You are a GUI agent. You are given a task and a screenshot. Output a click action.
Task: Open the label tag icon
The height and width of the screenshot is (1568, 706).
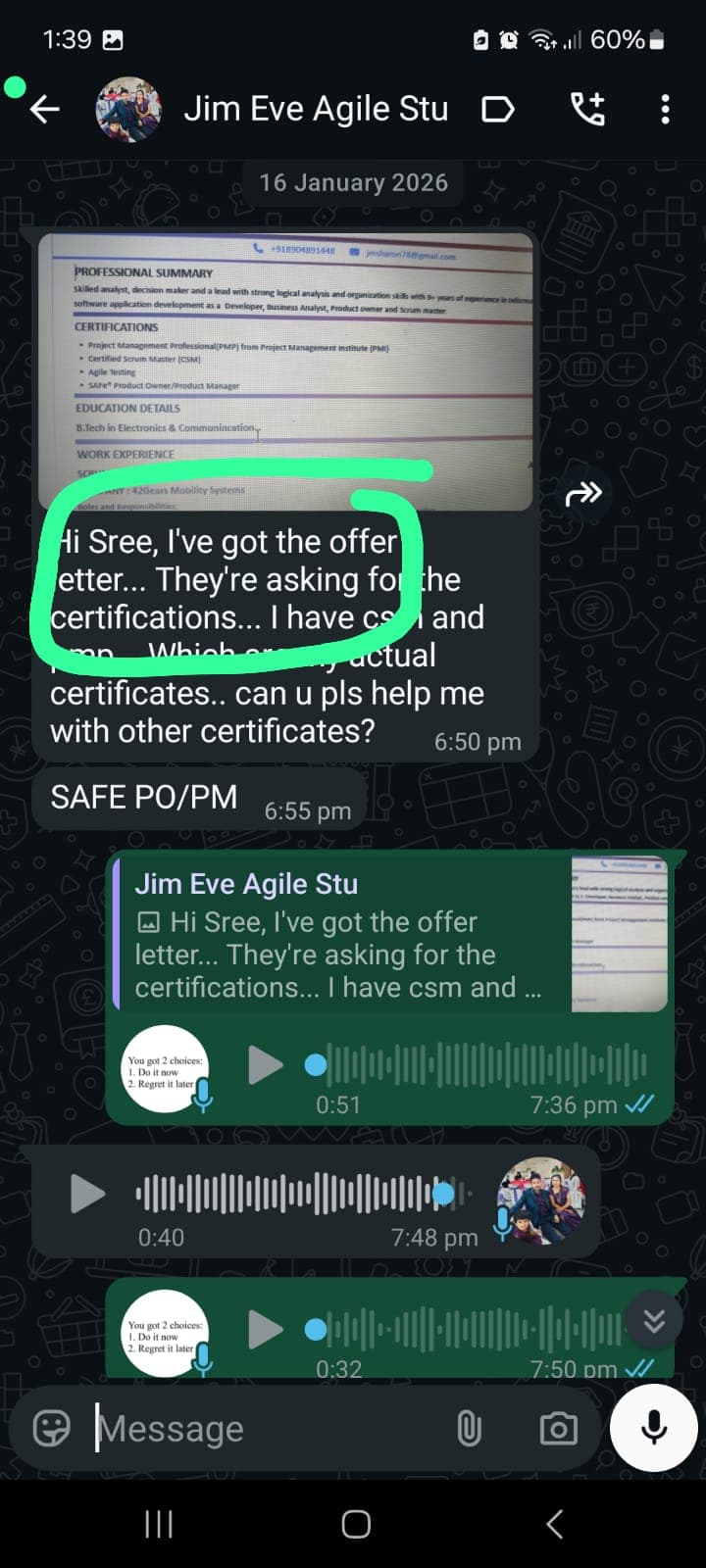pos(498,109)
